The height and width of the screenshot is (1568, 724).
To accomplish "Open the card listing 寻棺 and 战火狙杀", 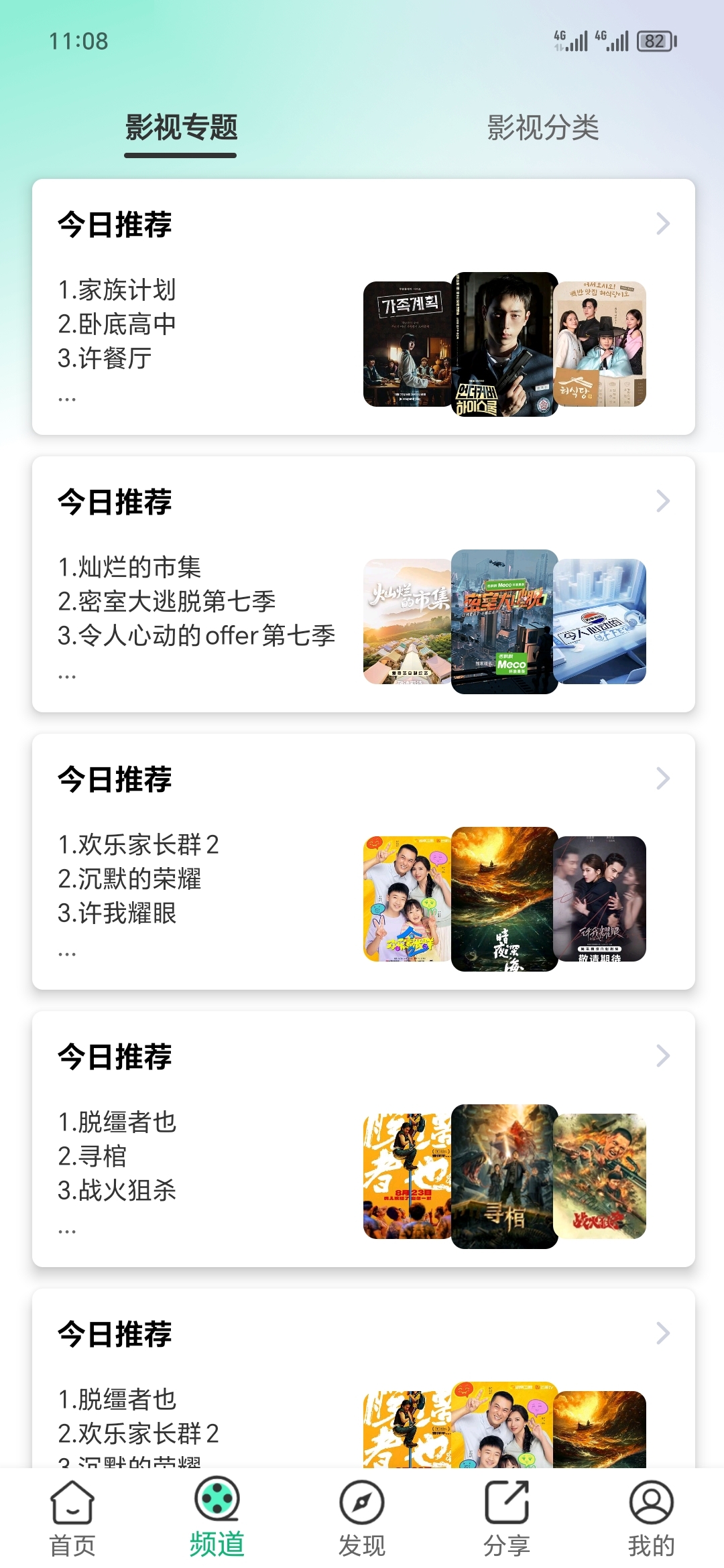I will point(363,1139).
